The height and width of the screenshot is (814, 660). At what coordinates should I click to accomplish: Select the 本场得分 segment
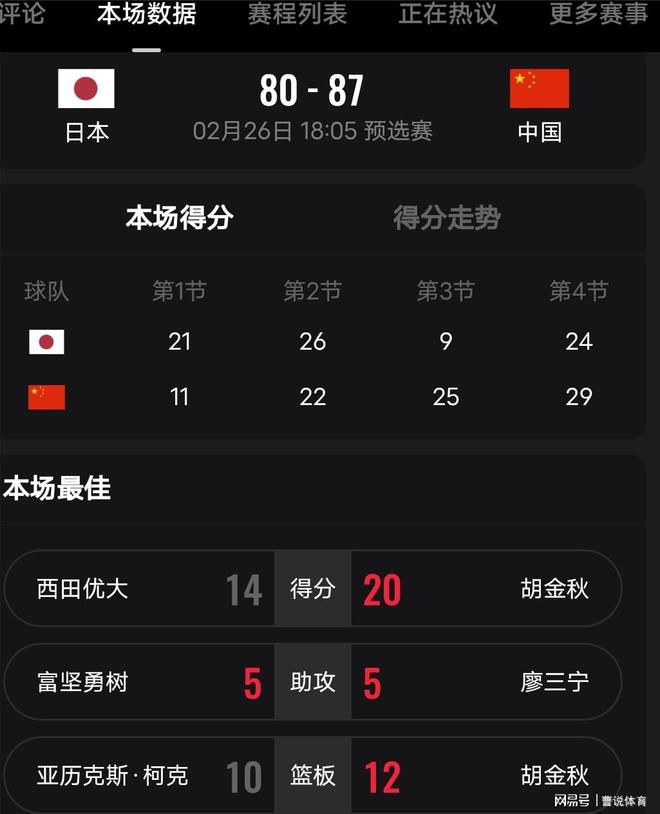click(x=179, y=218)
